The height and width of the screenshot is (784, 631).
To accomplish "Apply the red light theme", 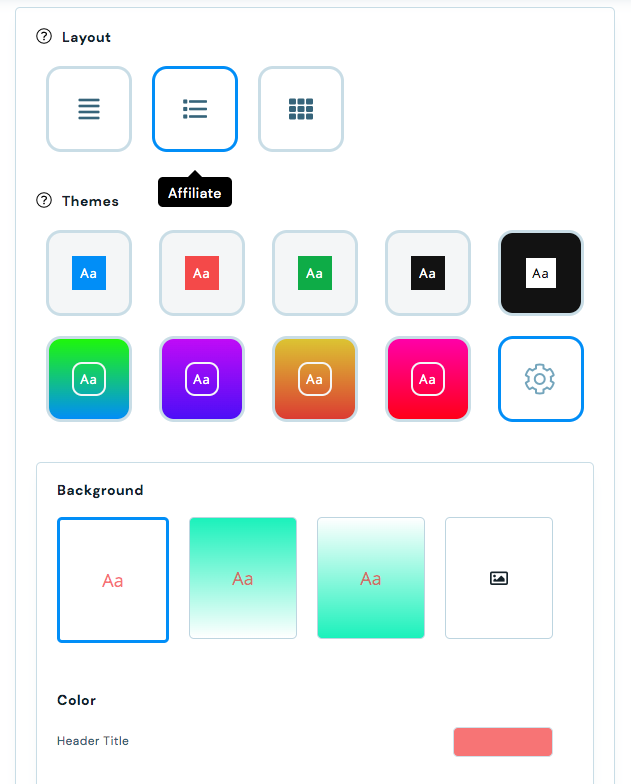I will click(x=202, y=273).
